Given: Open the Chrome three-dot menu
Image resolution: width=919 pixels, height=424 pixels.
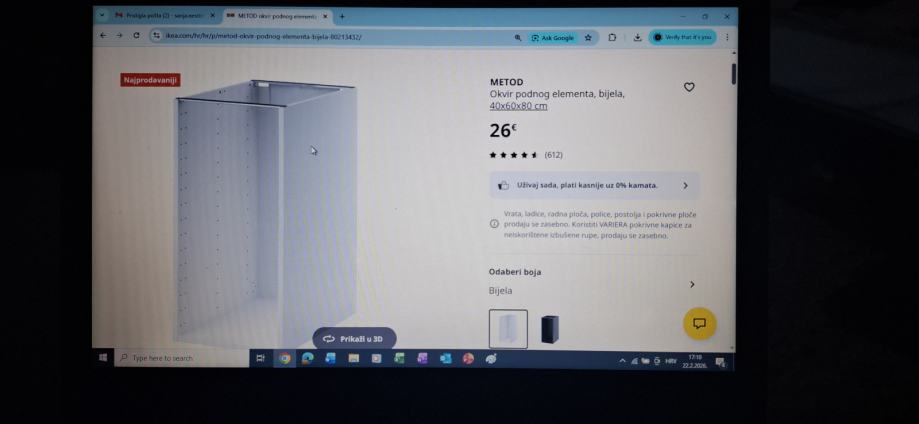Looking at the screenshot, I should pos(726,37).
